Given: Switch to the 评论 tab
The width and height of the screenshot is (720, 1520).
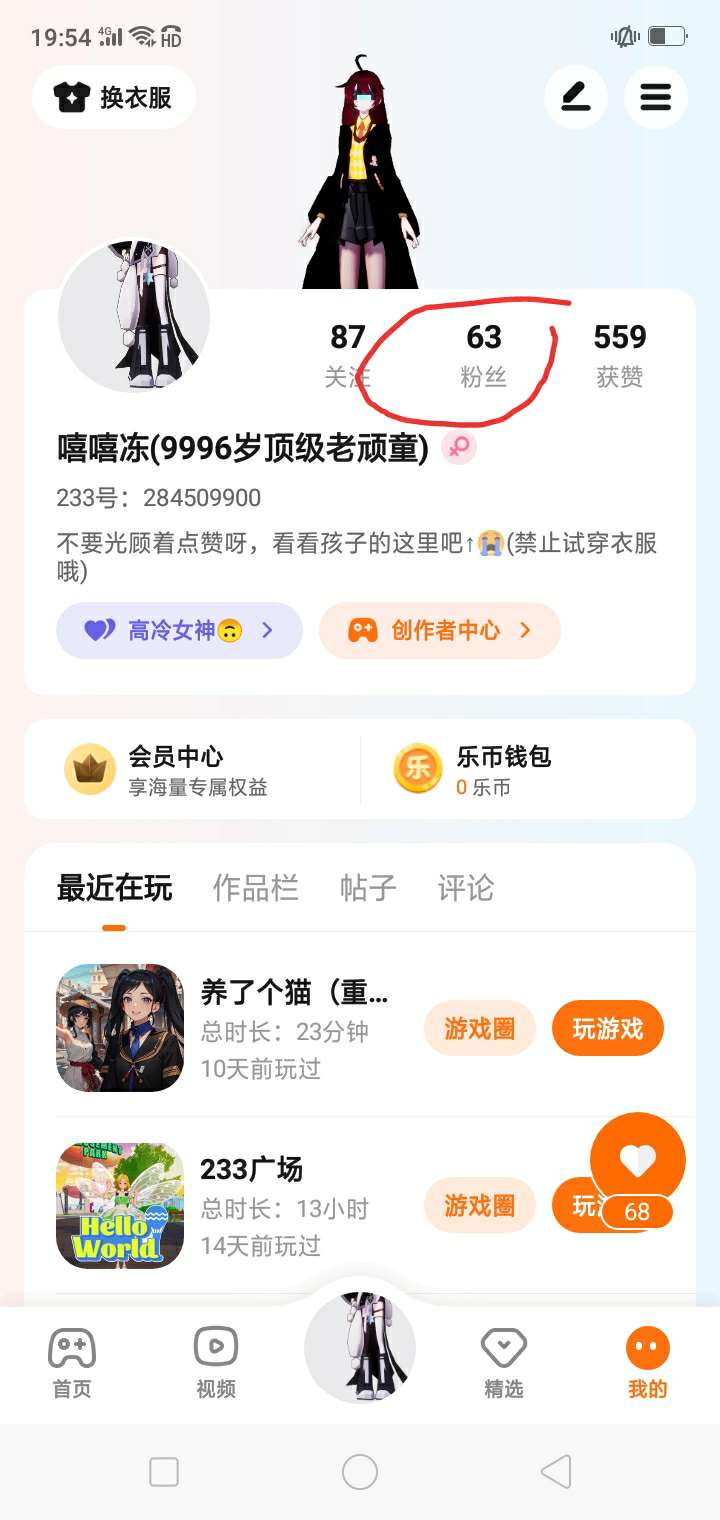Looking at the screenshot, I should point(465,888).
